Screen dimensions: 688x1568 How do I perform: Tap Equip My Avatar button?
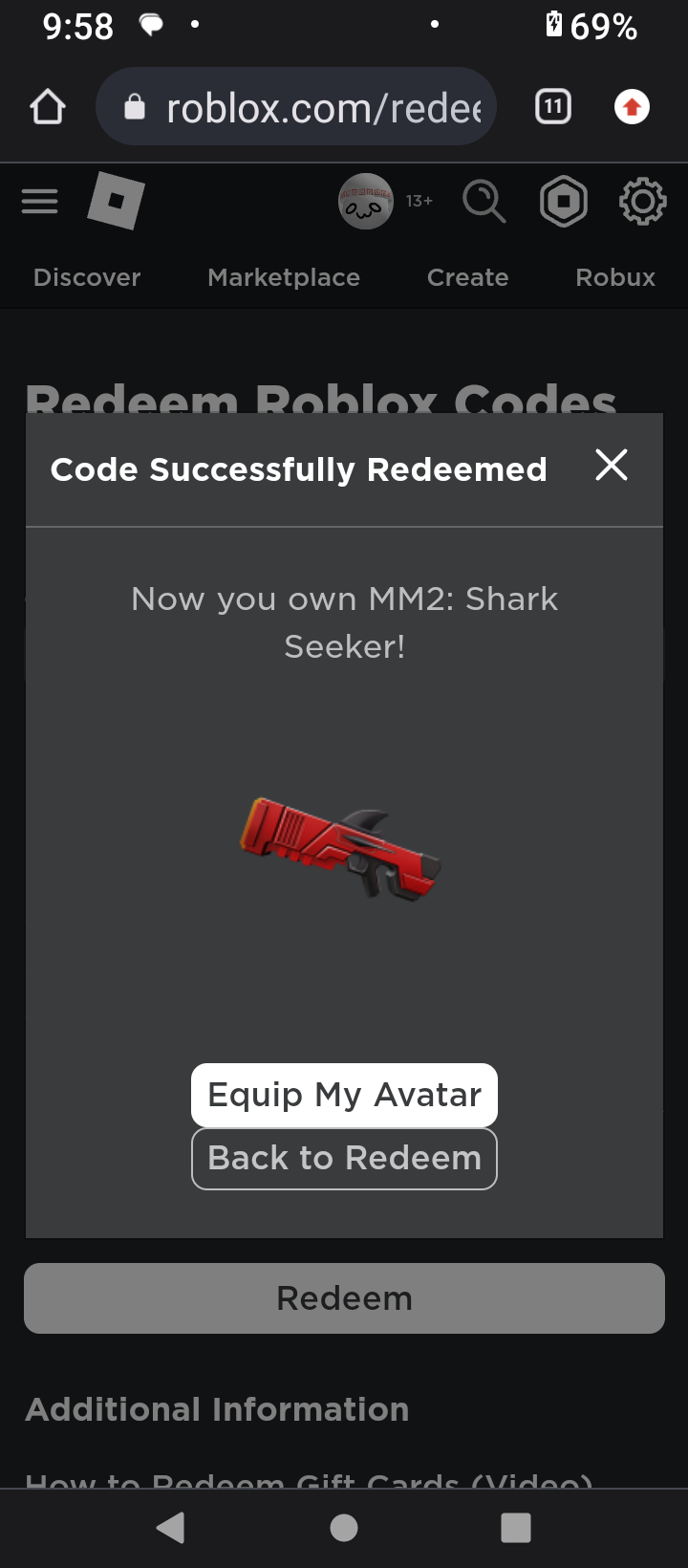coord(344,1095)
